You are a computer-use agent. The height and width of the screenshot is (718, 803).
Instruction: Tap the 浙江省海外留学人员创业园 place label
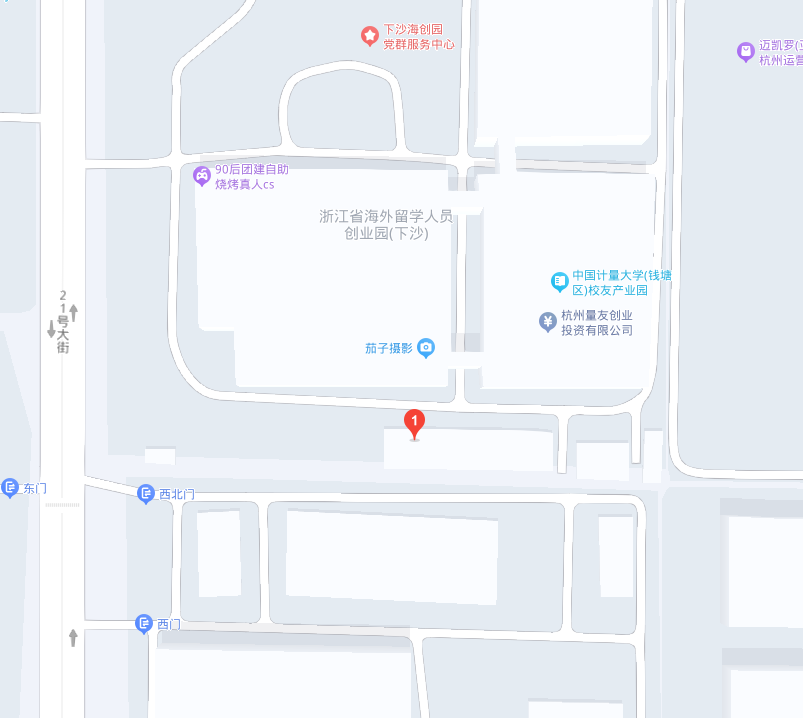click(x=386, y=224)
